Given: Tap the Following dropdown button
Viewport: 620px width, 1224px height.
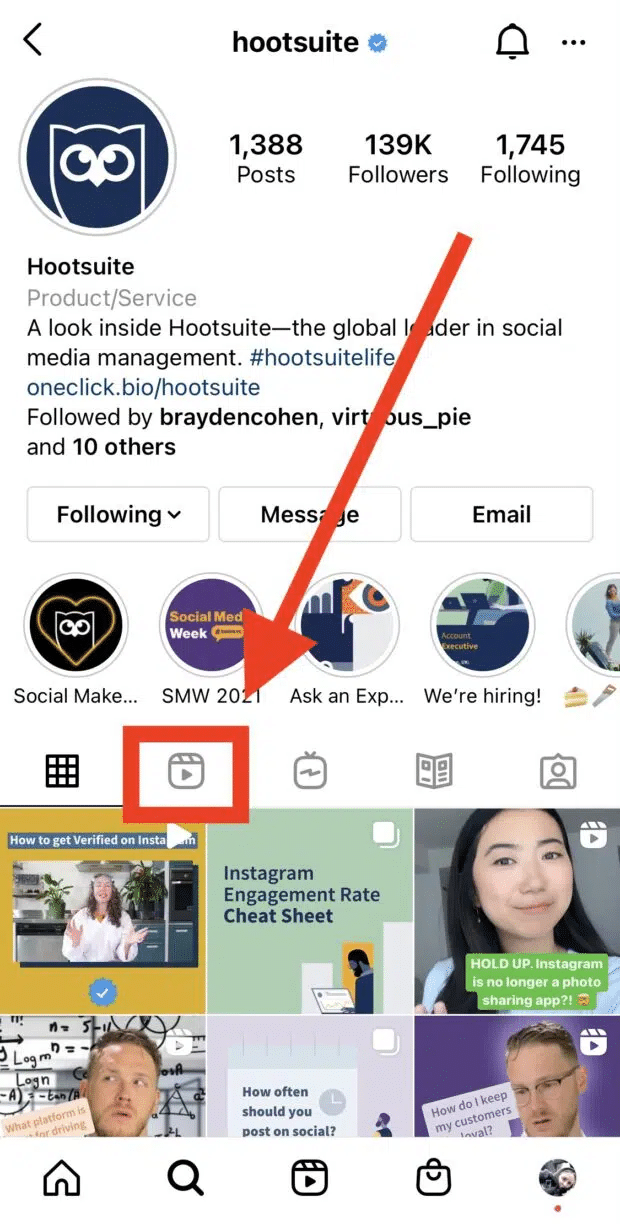Looking at the screenshot, I should click(x=118, y=515).
